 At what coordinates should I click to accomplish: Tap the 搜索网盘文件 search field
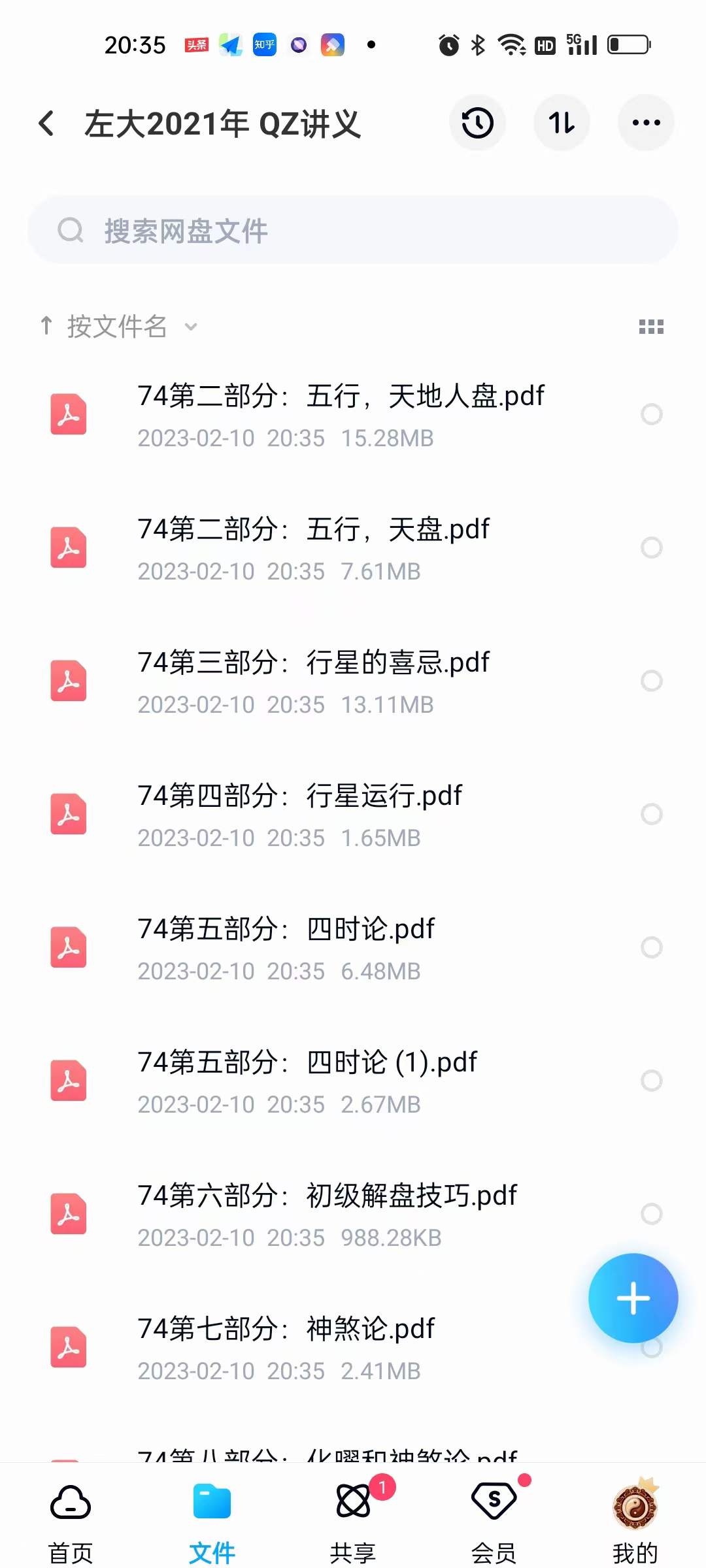tap(353, 231)
